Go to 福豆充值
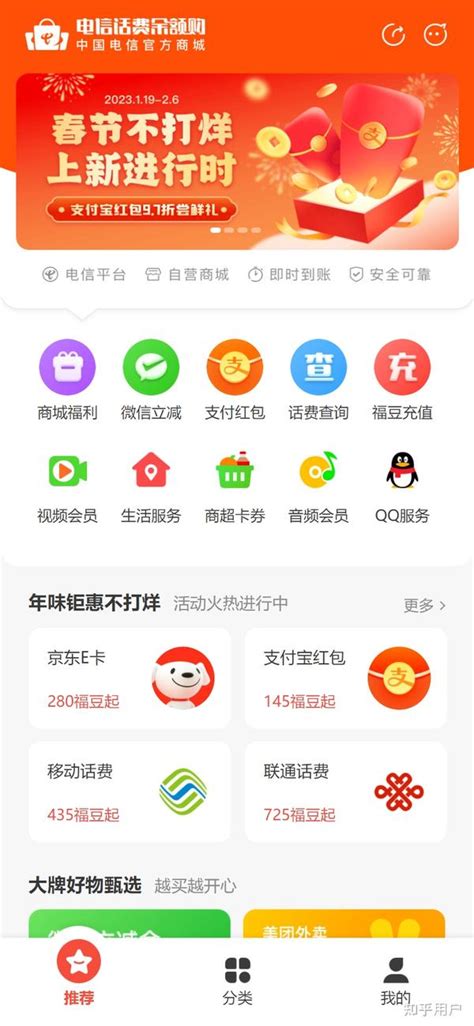 (x=402, y=380)
